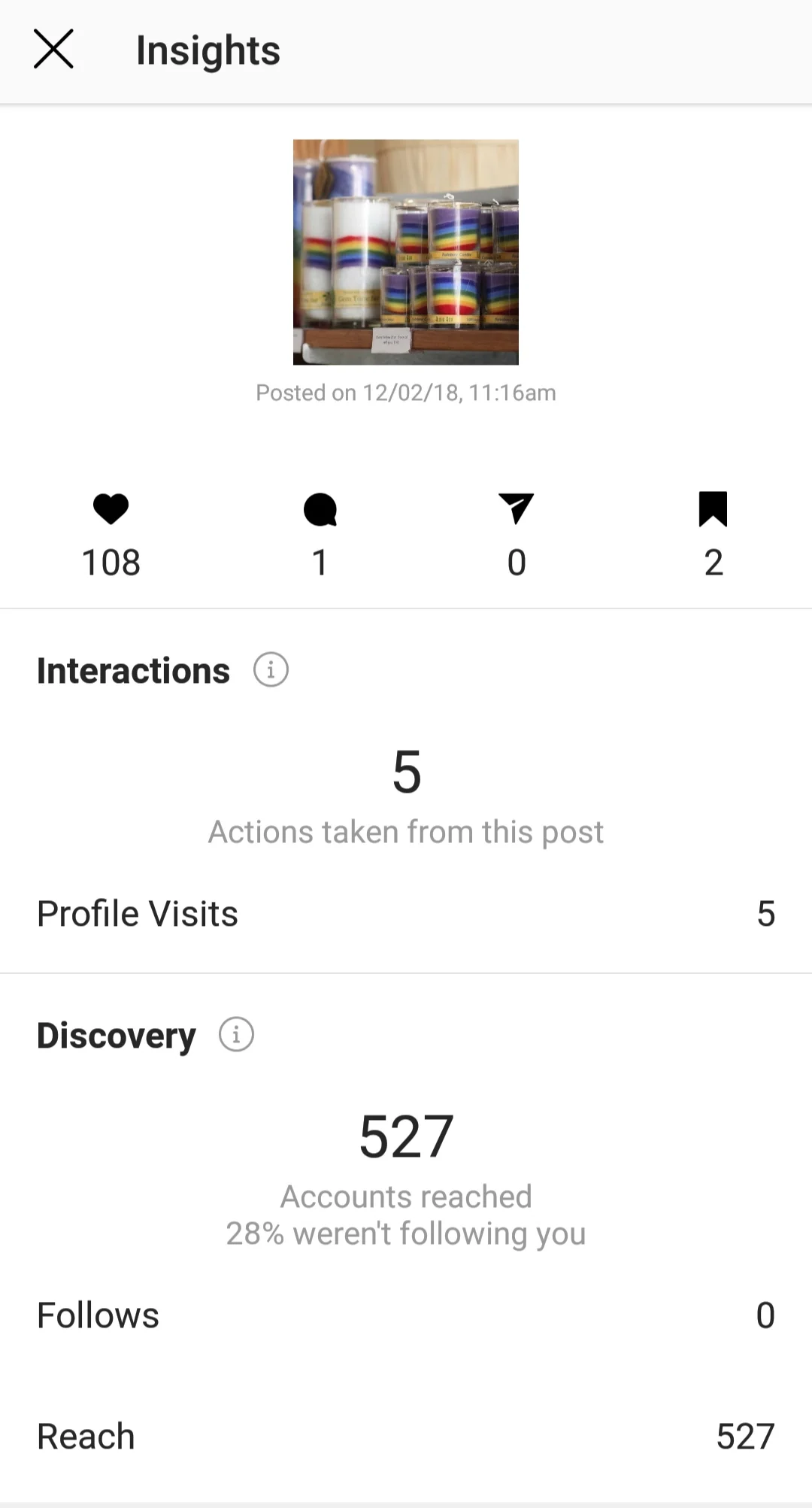Open the rainbow candles post thumbnail
812x1508 pixels.
pos(405,252)
